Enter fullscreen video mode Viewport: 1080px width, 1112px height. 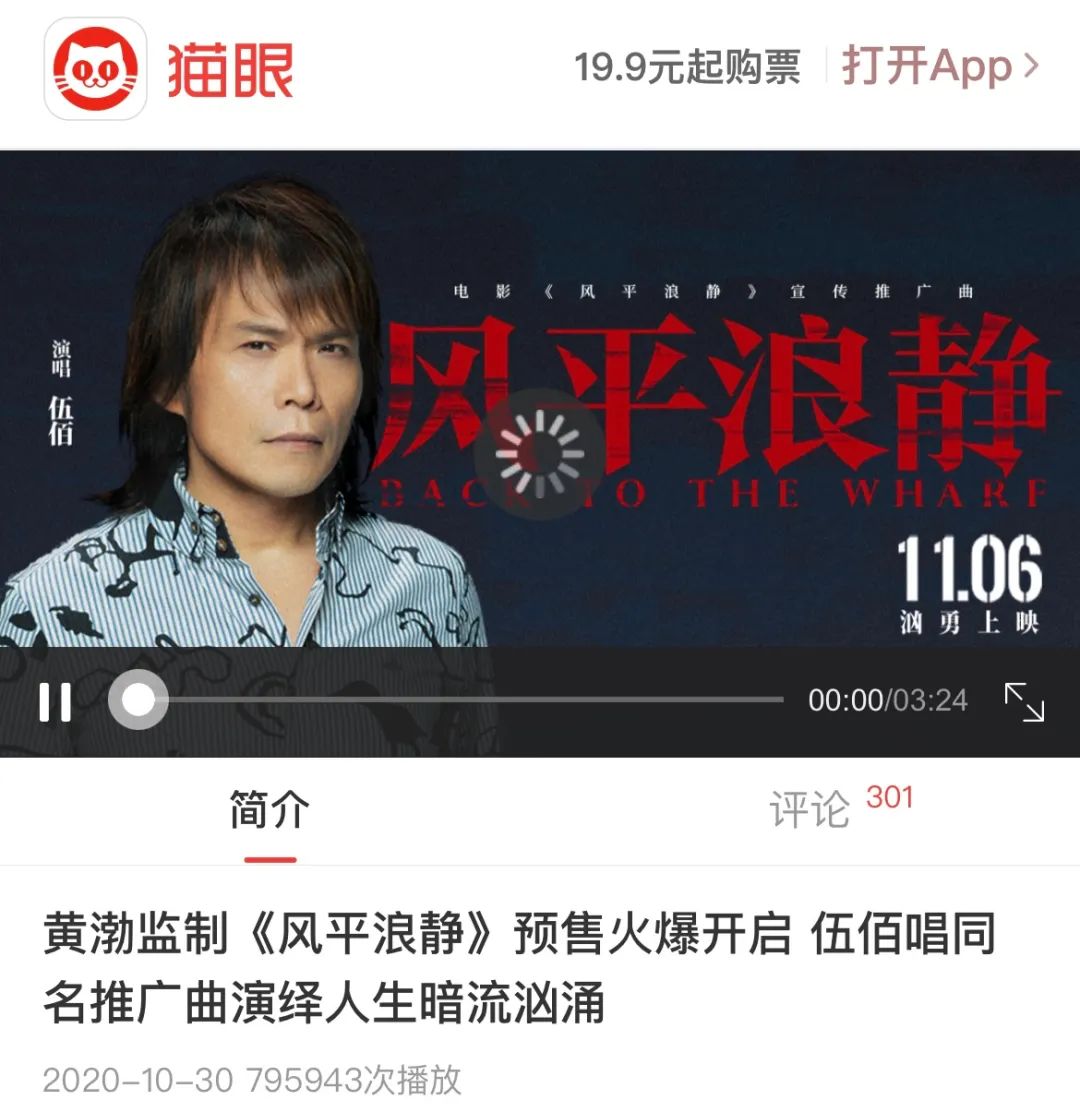[1024, 702]
